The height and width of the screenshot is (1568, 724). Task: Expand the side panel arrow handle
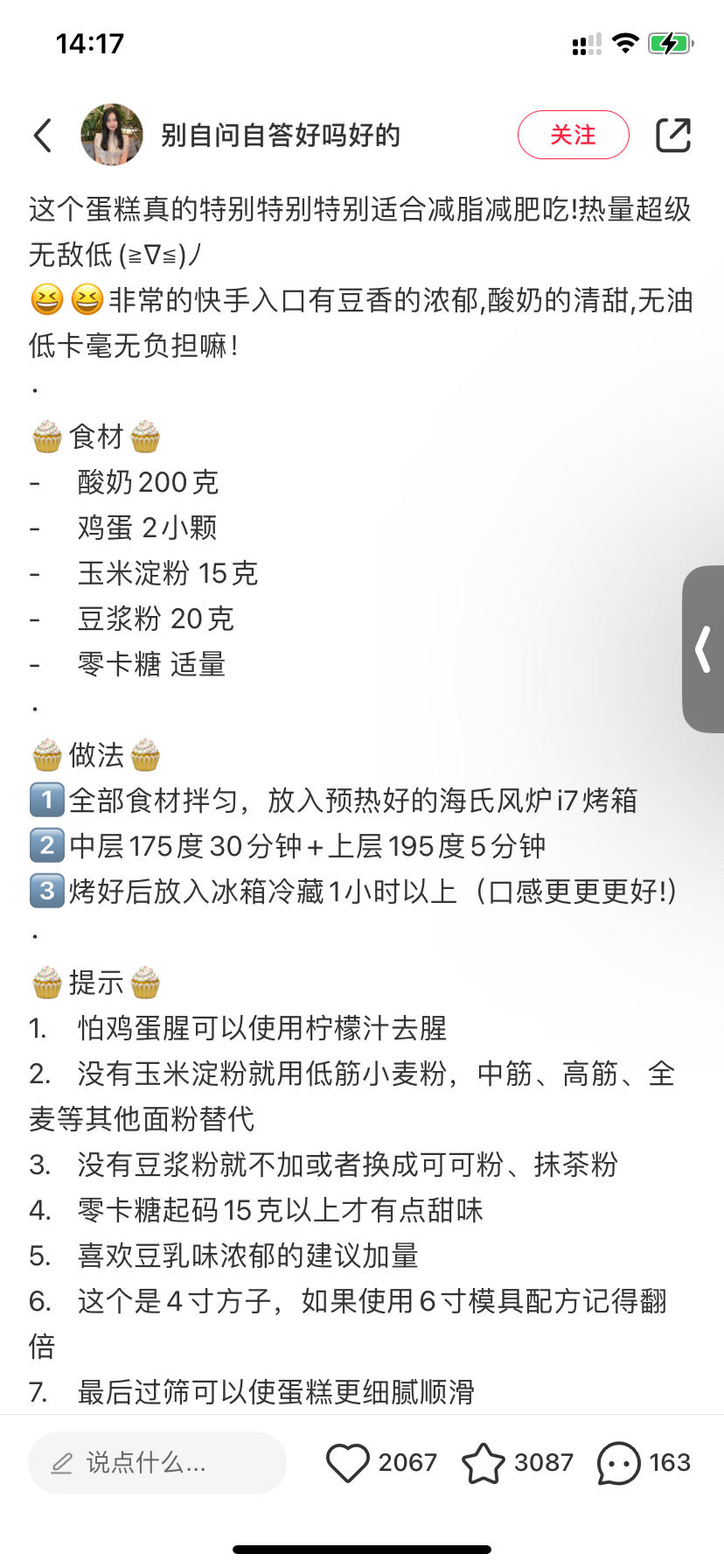point(703,650)
